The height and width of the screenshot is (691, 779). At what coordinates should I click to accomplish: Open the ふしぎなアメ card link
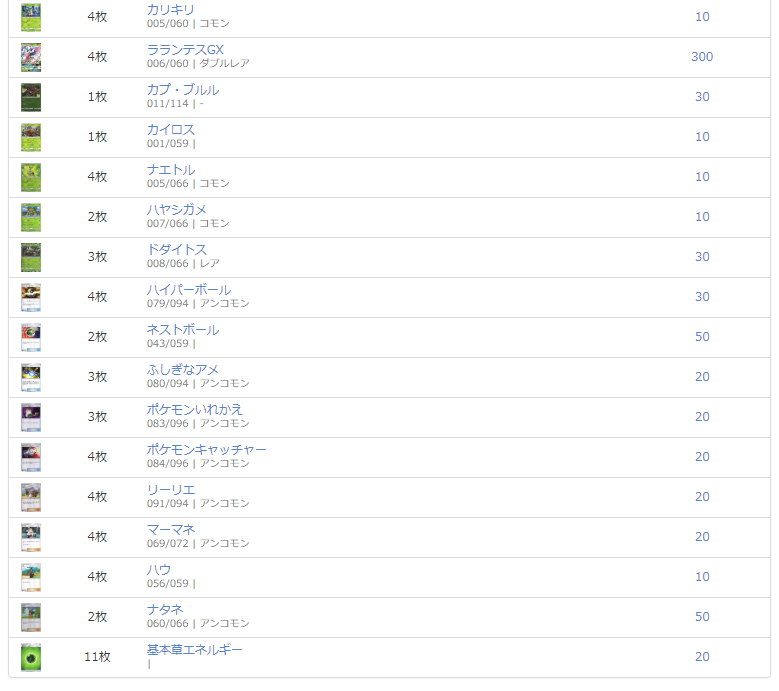(x=183, y=370)
